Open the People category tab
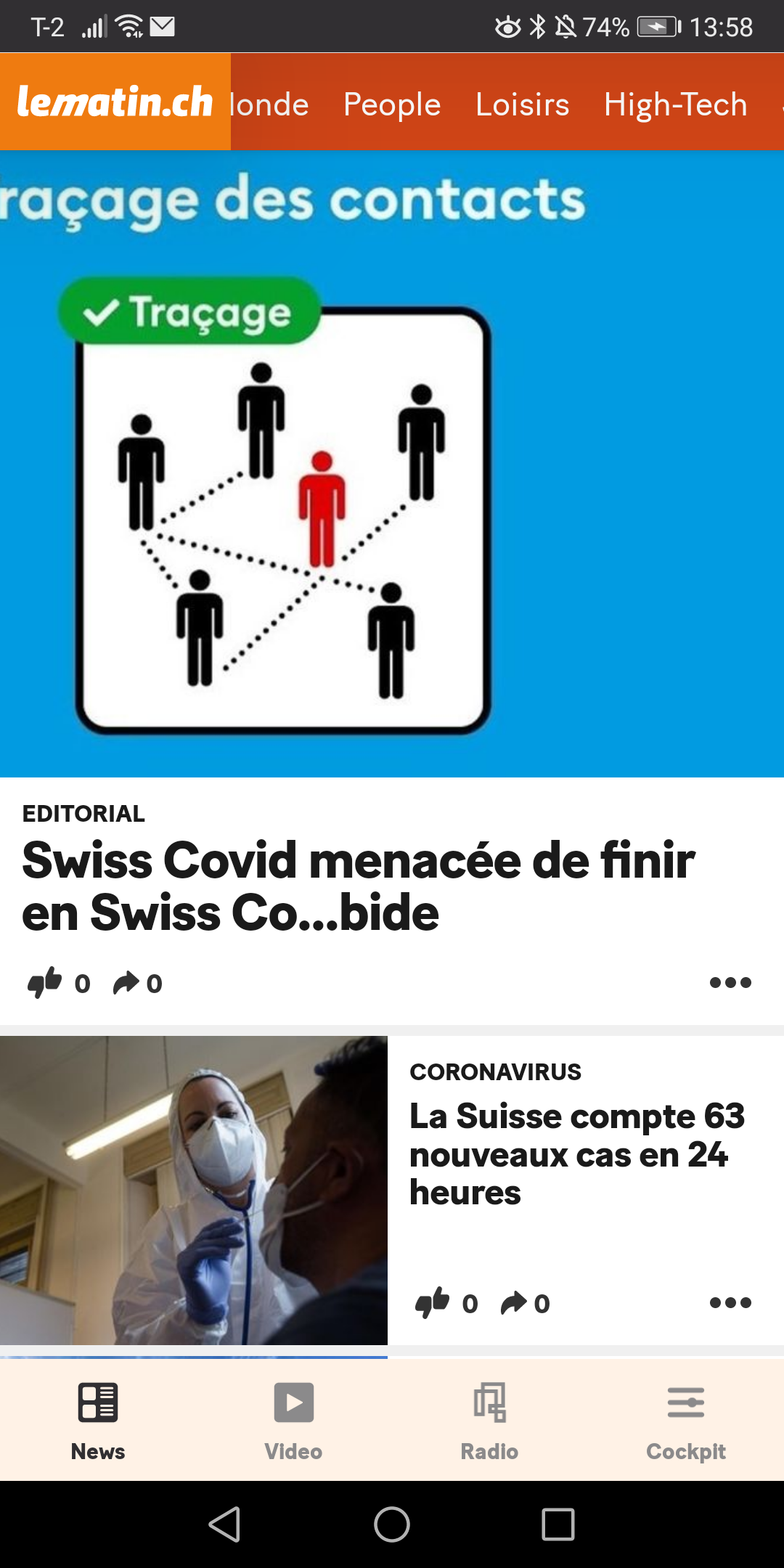Image resolution: width=784 pixels, height=1568 pixels. point(392,105)
